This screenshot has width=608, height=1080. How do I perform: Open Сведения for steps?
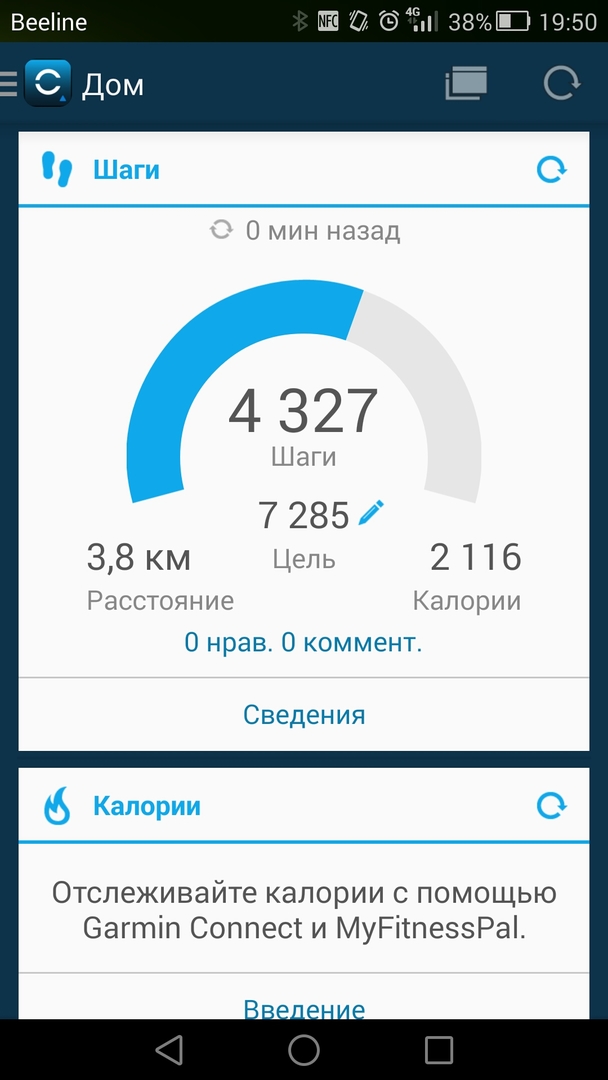[x=304, y=715]
